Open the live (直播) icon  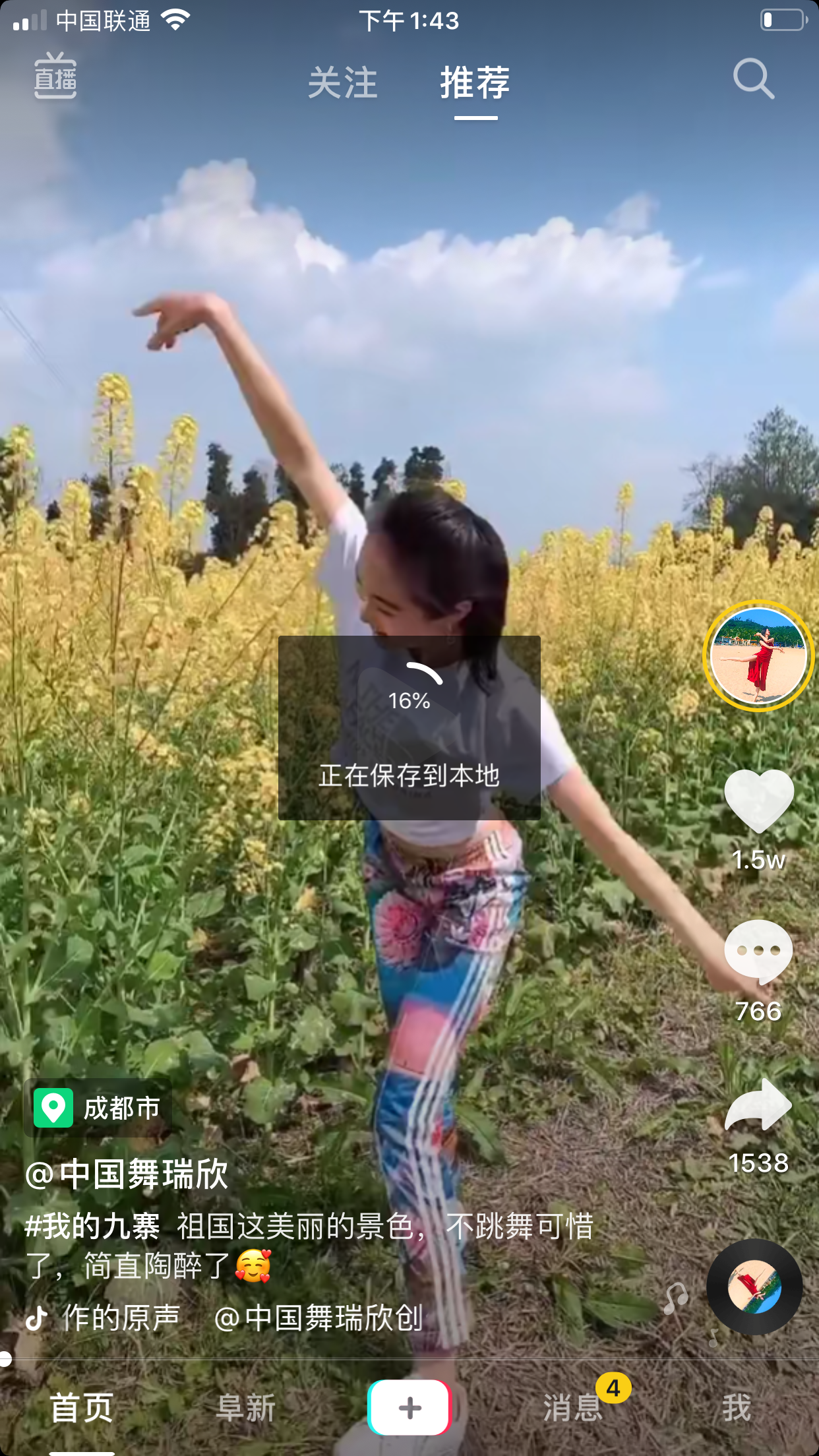point(55,76)
